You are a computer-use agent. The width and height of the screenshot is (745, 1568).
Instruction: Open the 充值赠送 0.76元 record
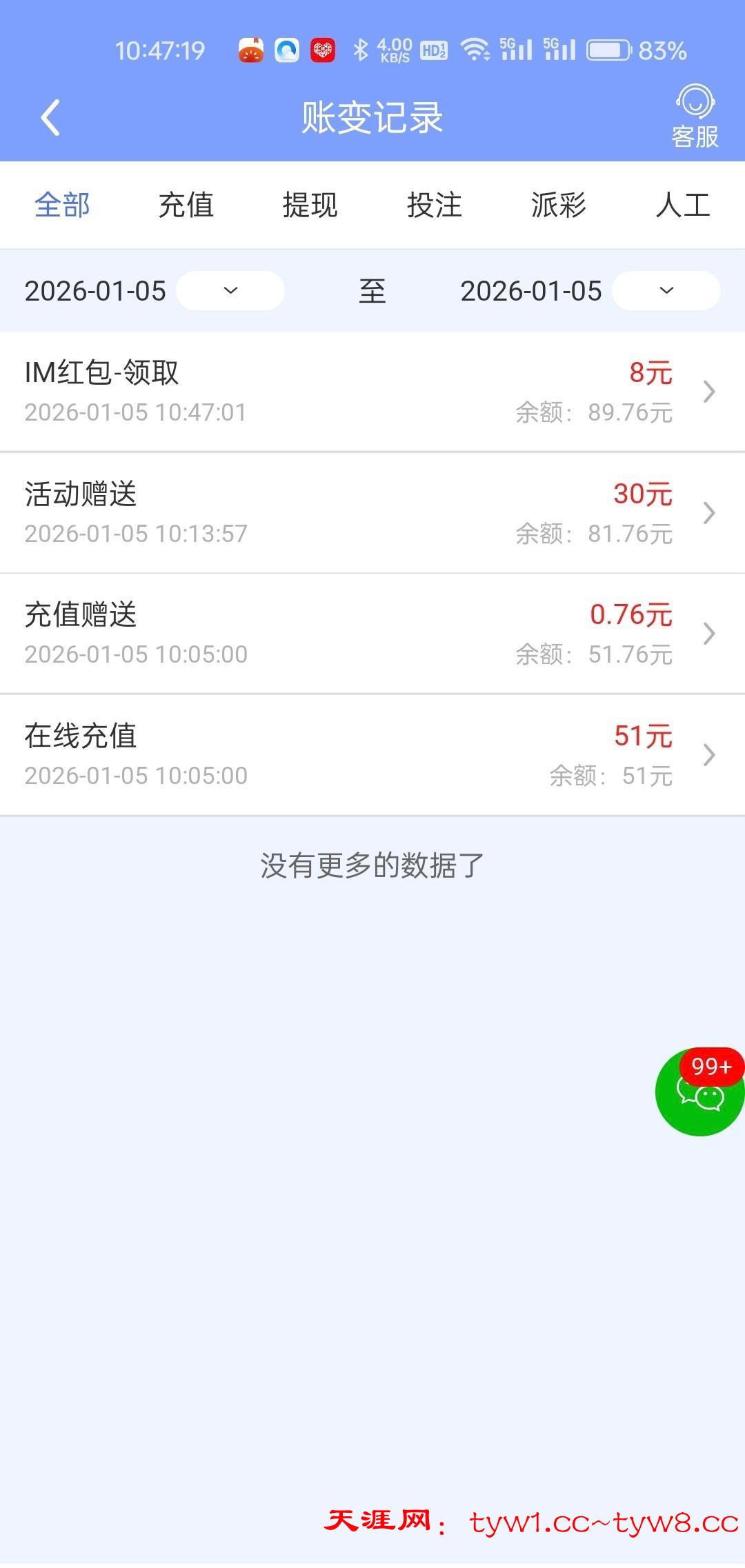(372, 634)
